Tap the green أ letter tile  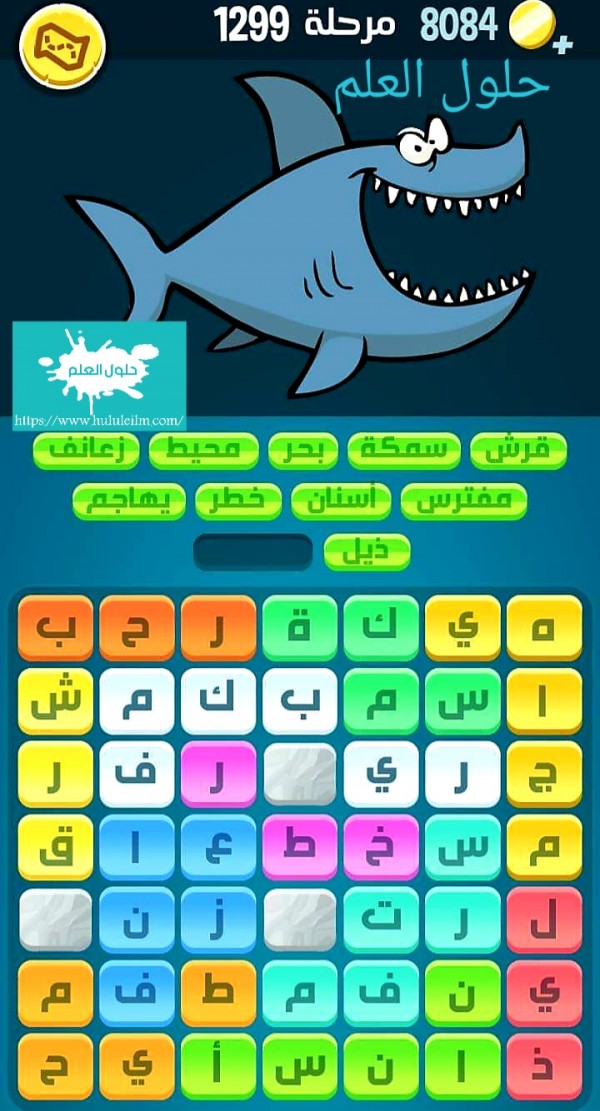click(x=218, y=1066)
